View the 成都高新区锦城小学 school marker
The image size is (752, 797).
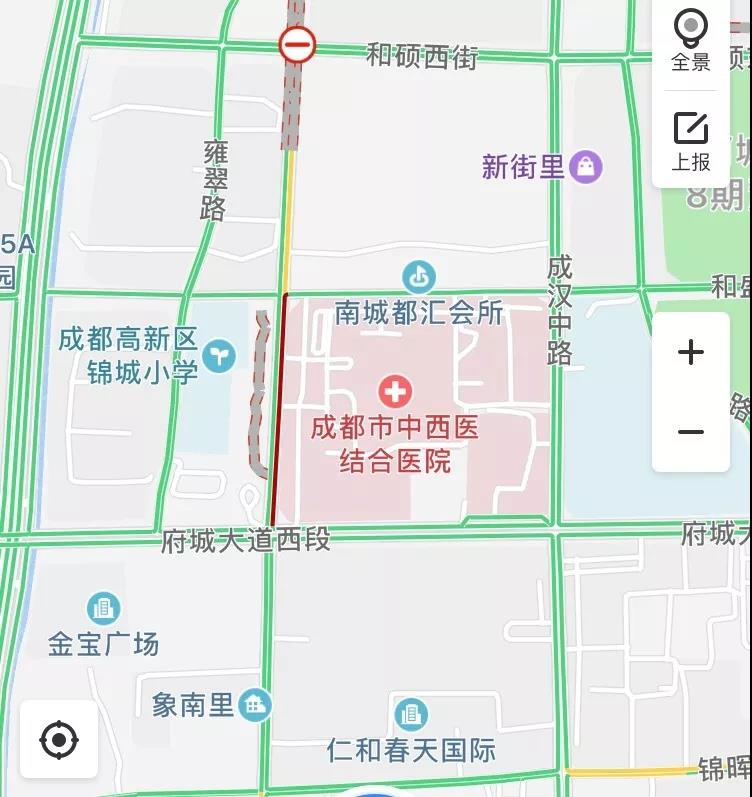click(x=218, y=353)
